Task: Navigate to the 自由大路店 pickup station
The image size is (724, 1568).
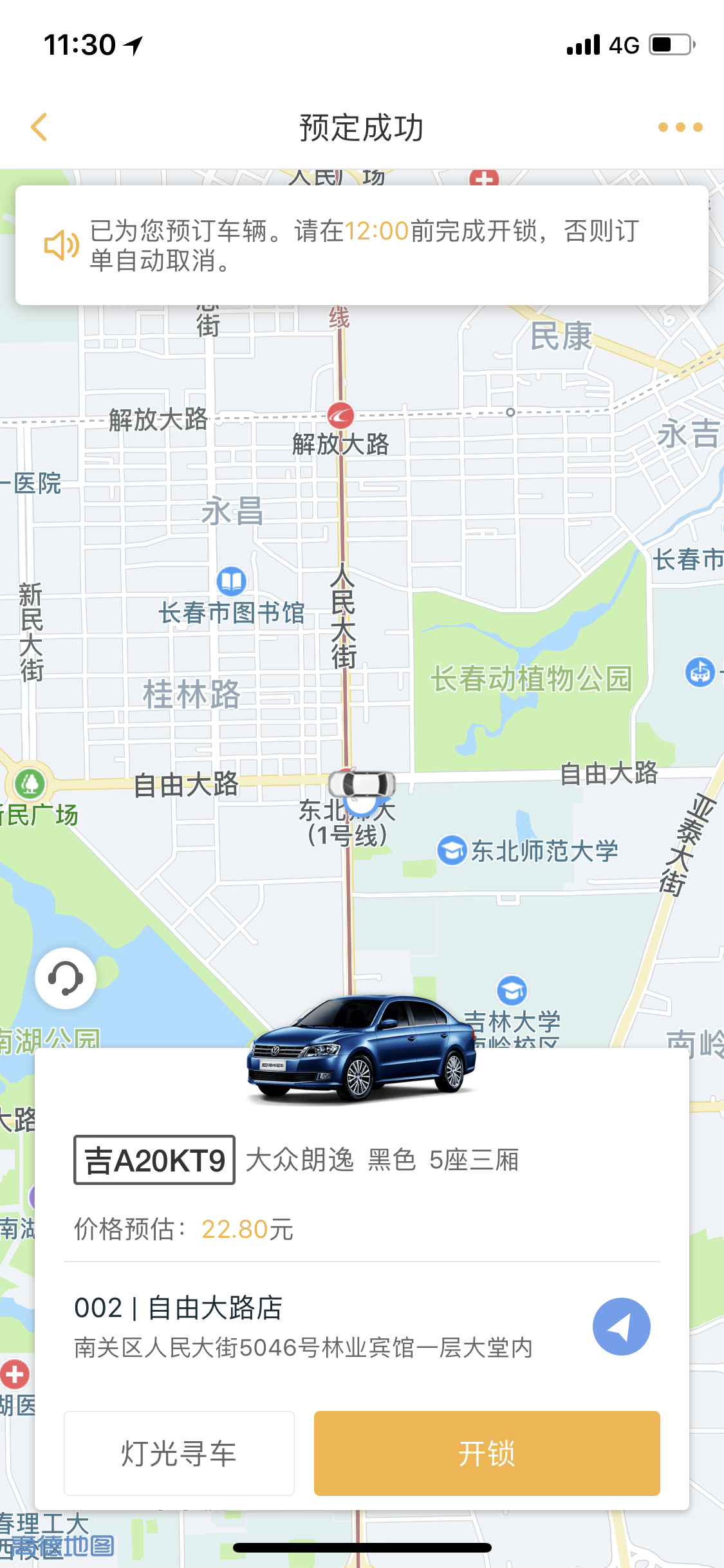Action: tap(621, 1326)
